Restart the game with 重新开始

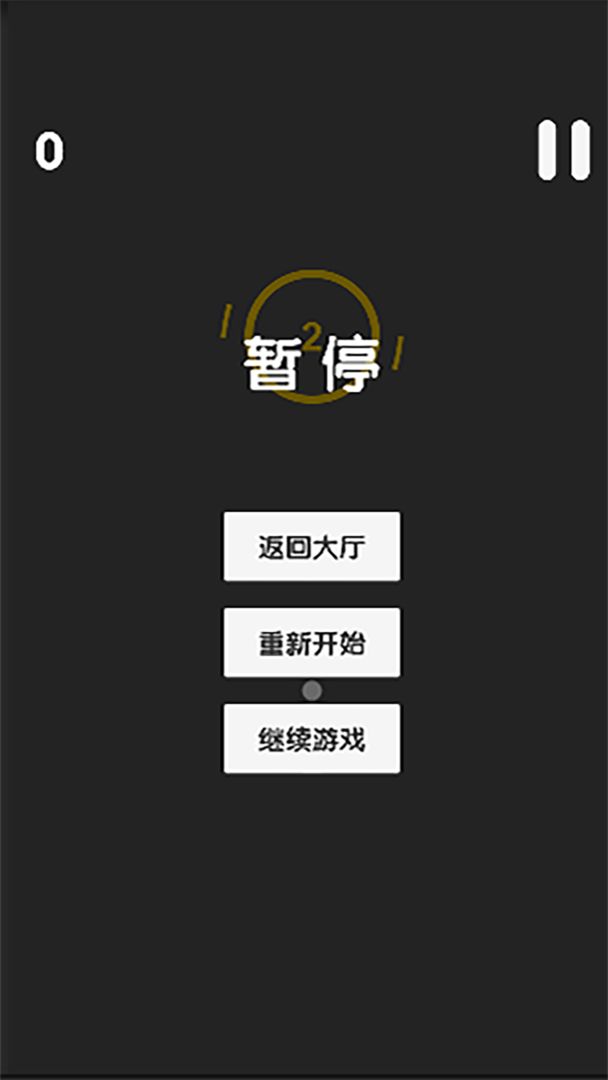click(x=312, y=643)
